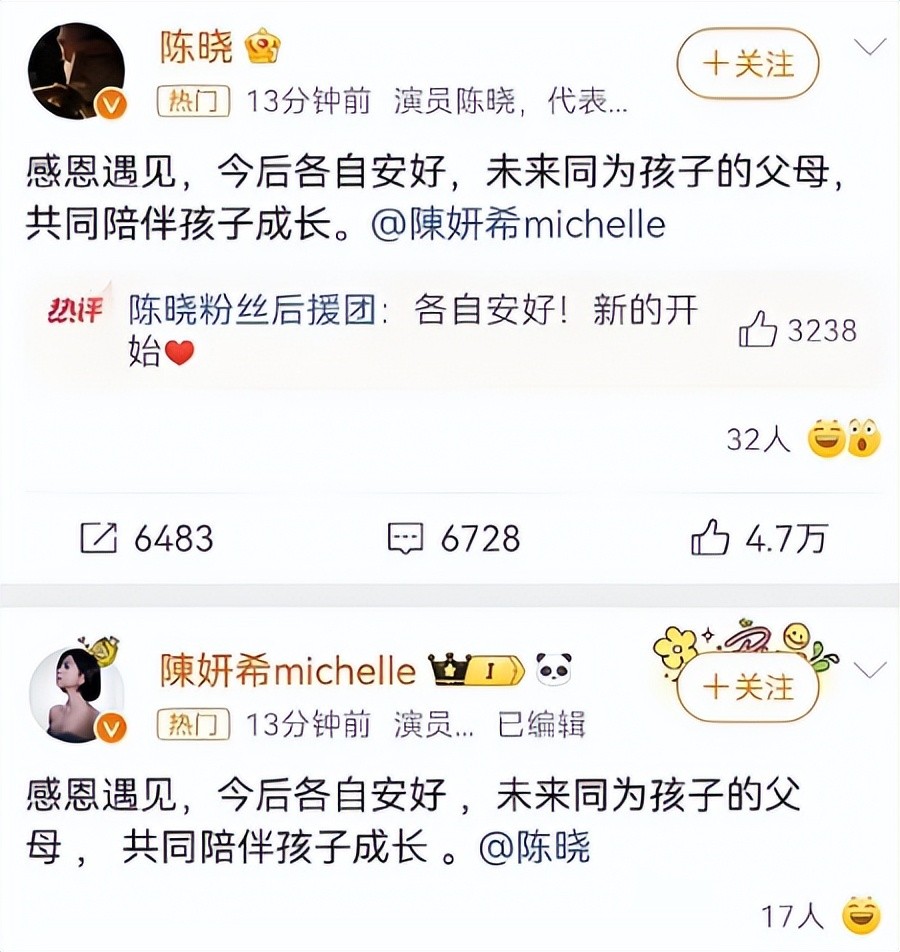Follow 陈晓 with the 关注 button
This screenshot has width=900, height=952.
tap(747, 64)
